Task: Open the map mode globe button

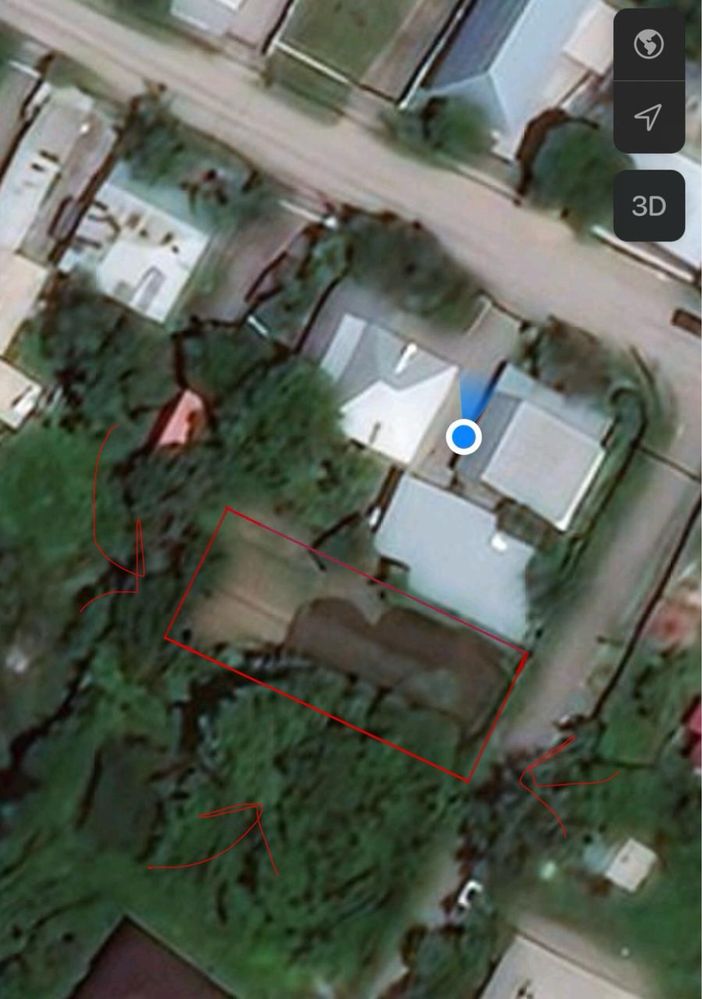Action: click(x=649, y=45)
